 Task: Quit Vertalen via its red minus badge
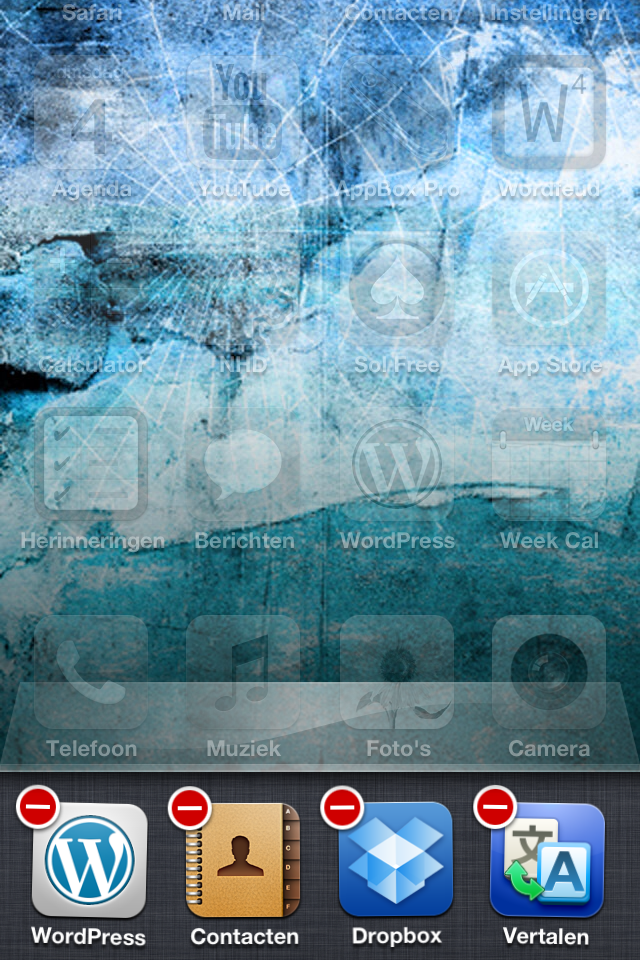[x=495, y=807]
